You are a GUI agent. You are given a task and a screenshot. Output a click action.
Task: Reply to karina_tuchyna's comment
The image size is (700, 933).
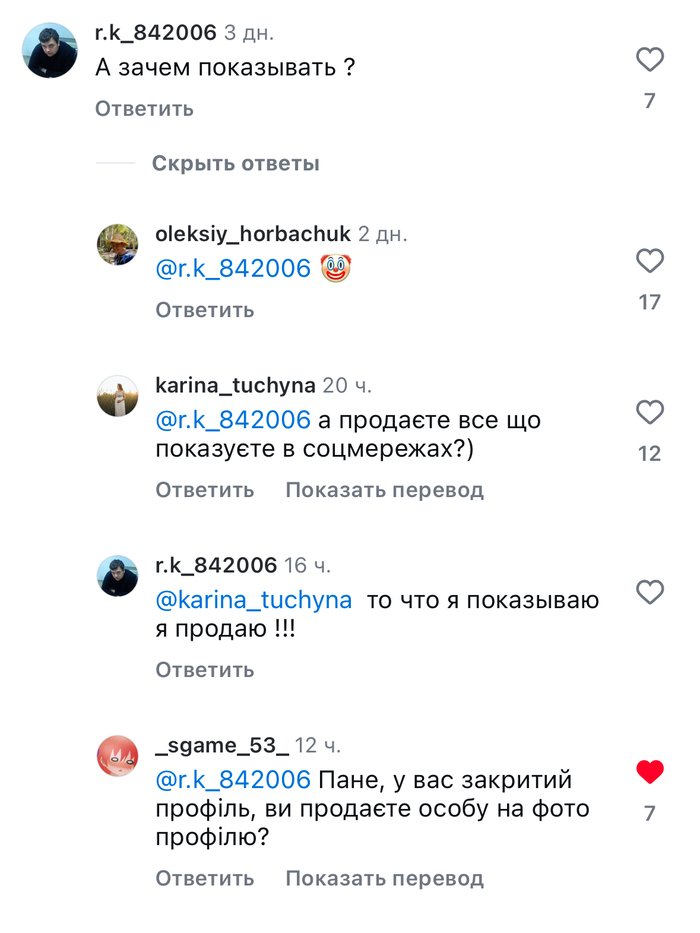pos(204,490)
